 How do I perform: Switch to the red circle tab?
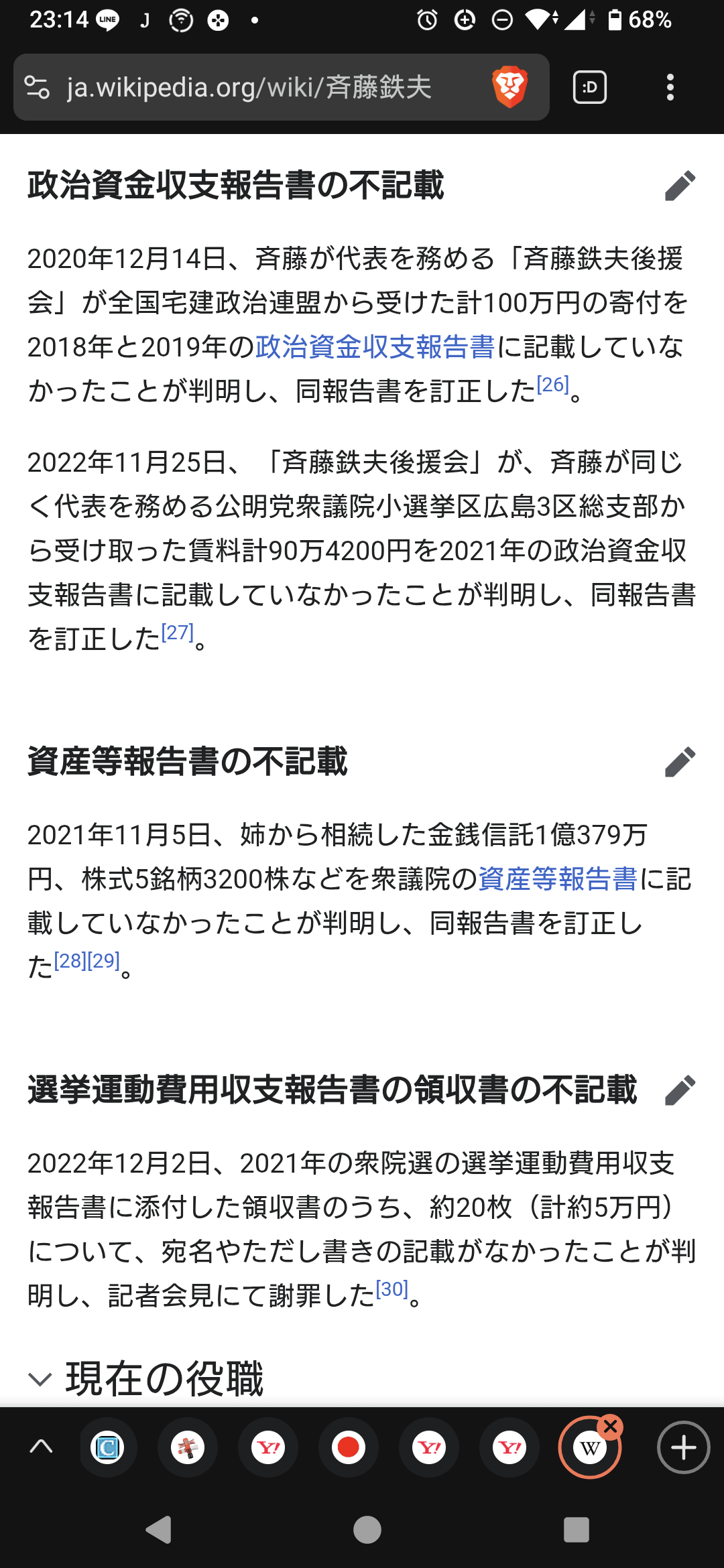(348, 1447)
